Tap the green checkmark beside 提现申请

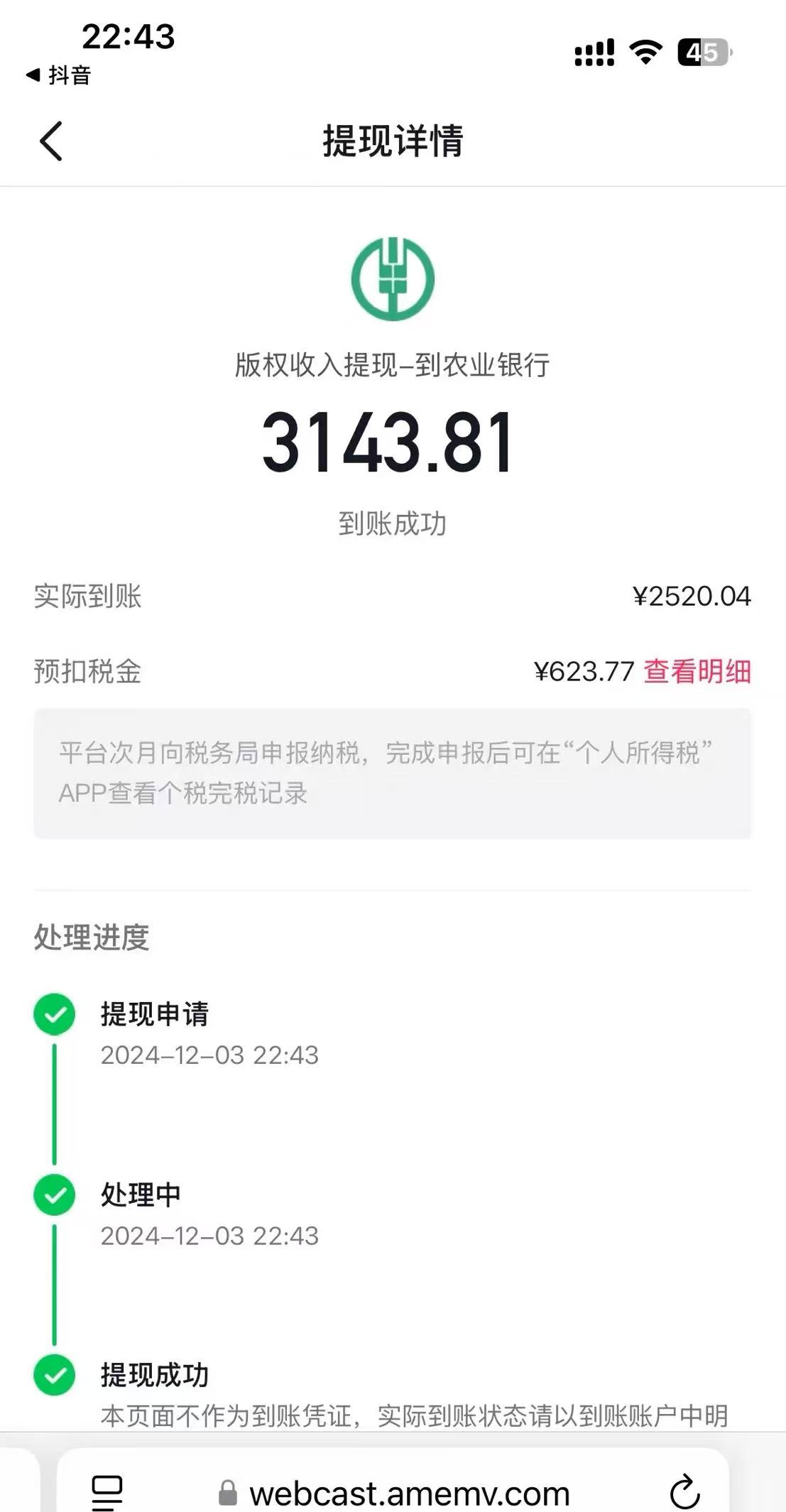point(54,1014)
